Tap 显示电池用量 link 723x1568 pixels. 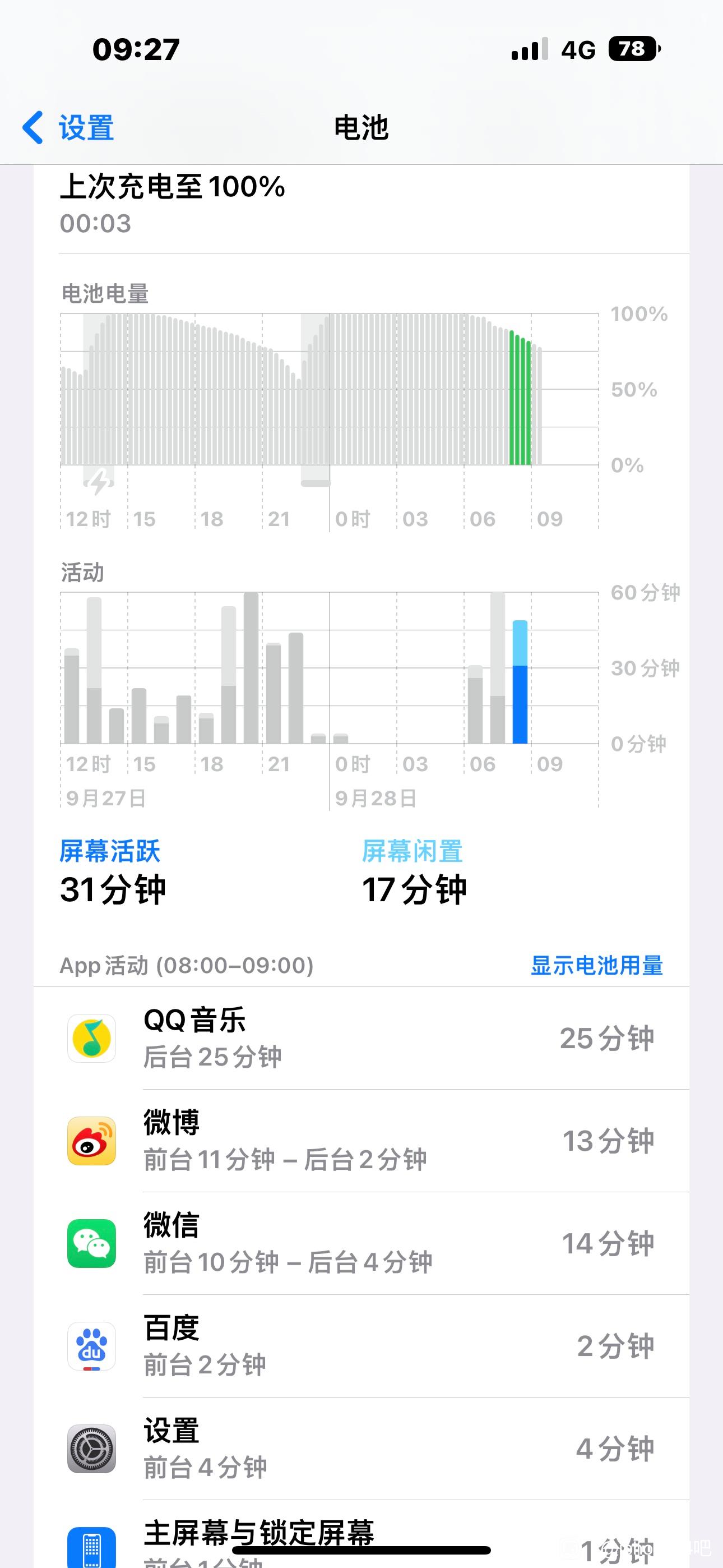[x=596, y=965]
